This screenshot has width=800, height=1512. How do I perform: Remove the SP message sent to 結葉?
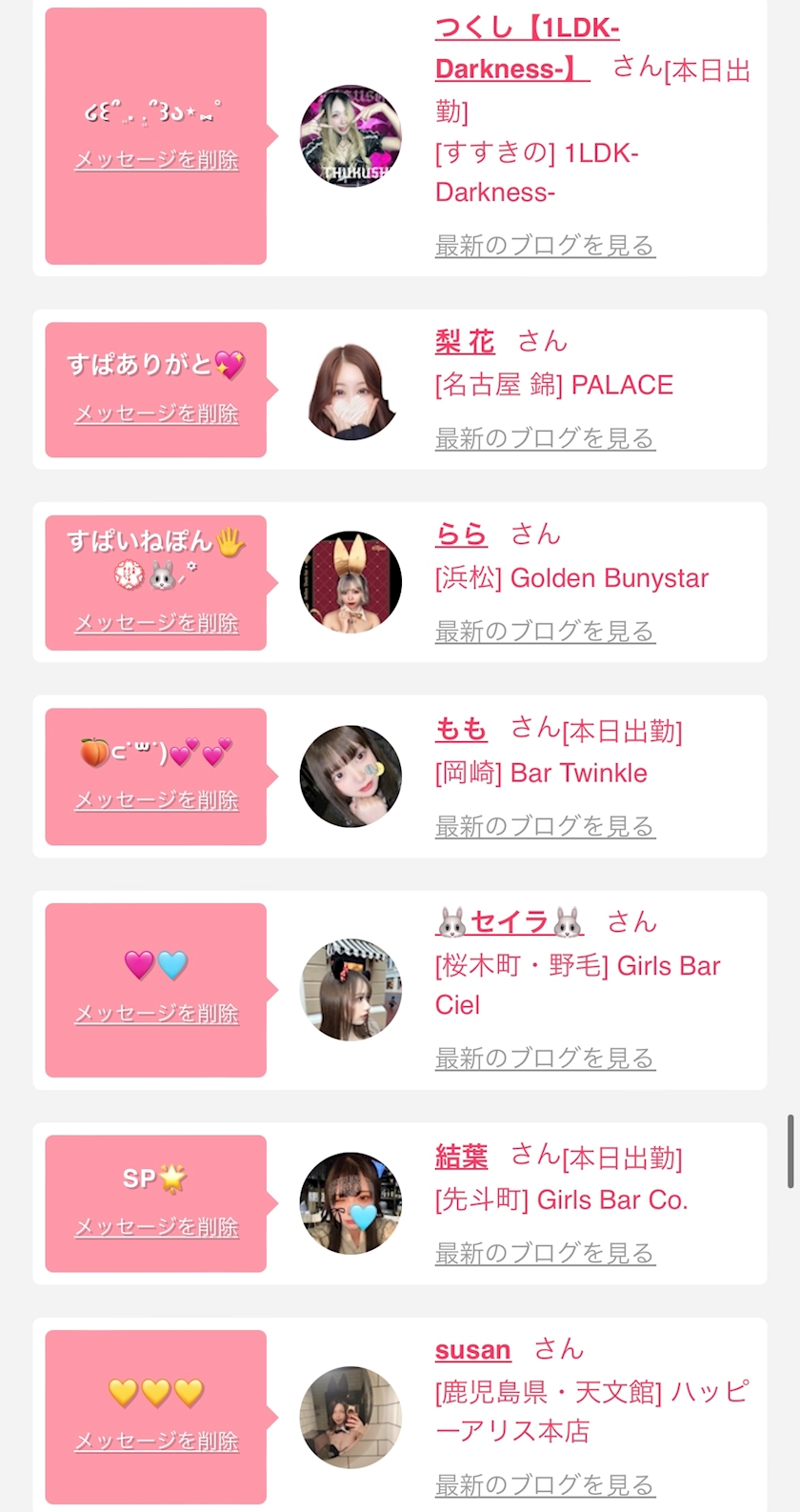tap(156, 1227)
